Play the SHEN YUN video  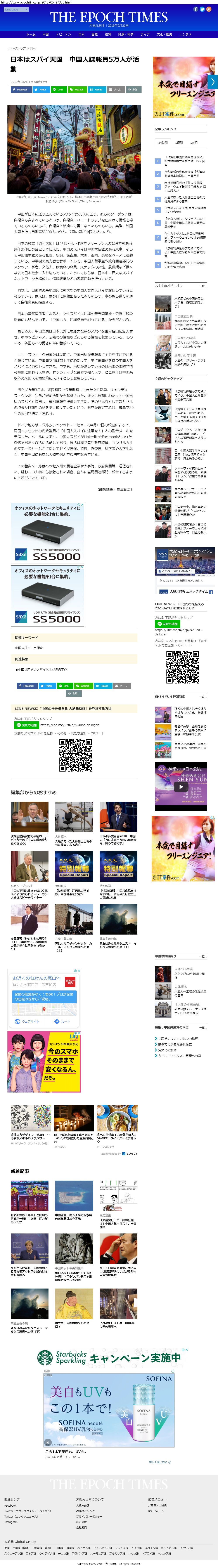point(181,786)
